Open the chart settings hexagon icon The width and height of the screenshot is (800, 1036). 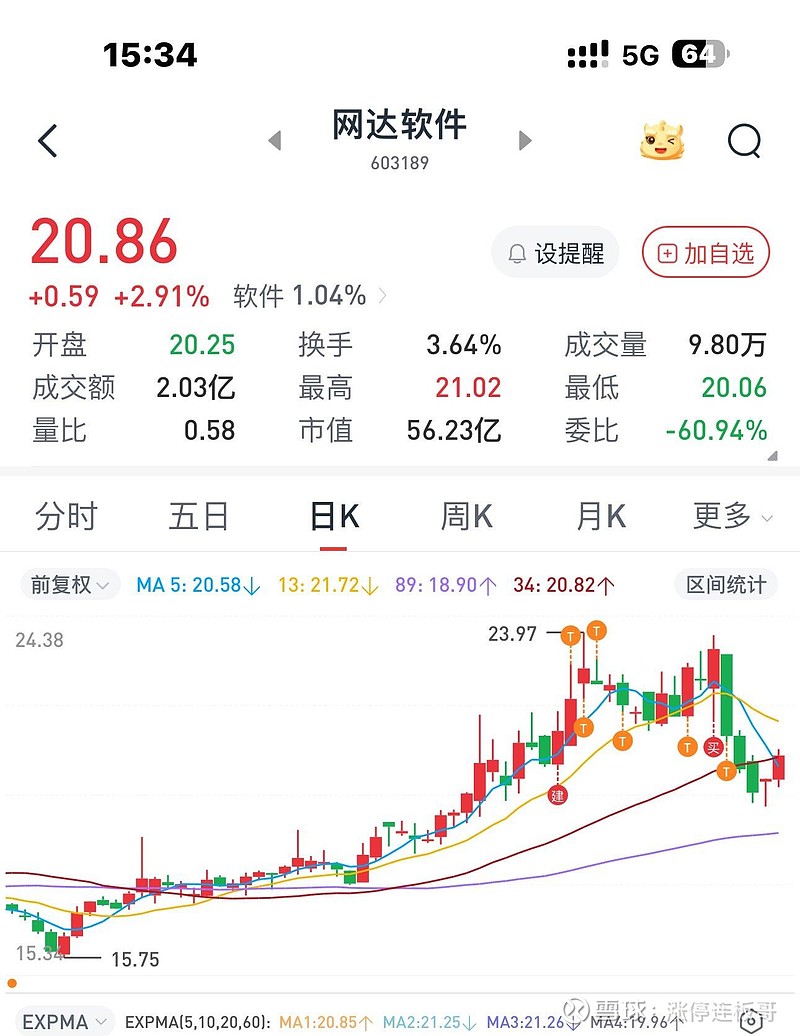click(751, 1020)
